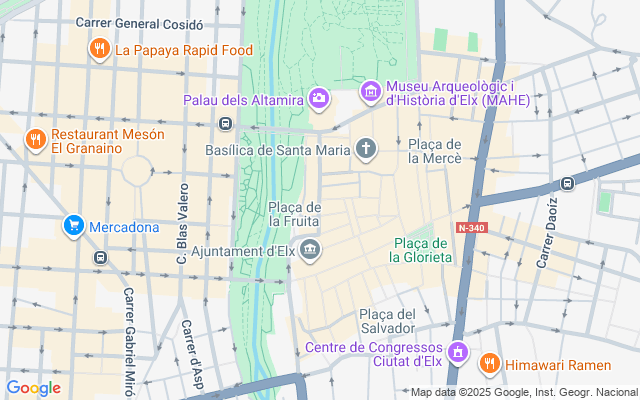Tap the Mercadona shopping cart marker
Viewport: 640px width, 400px height.
tap(73, 226)
